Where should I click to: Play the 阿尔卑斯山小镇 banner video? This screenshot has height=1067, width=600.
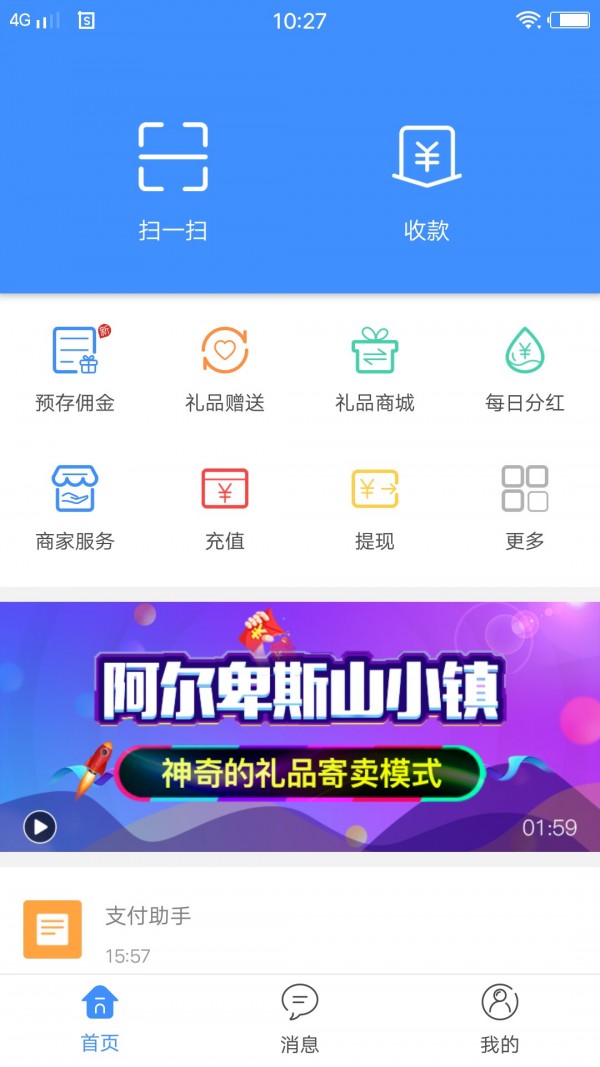point(40,827)
